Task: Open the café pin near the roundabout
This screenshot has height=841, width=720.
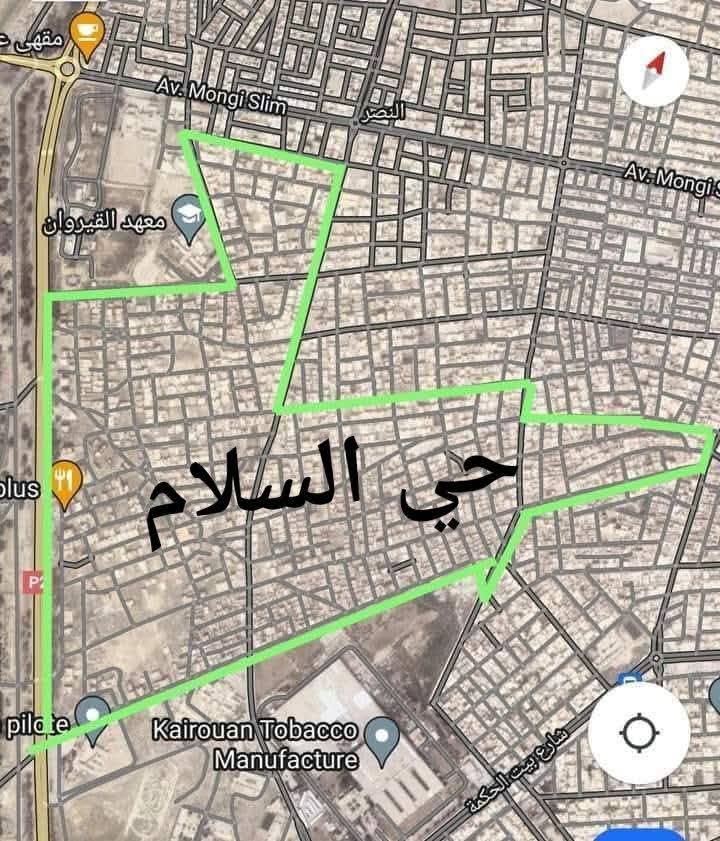Action: pos(90,35)
